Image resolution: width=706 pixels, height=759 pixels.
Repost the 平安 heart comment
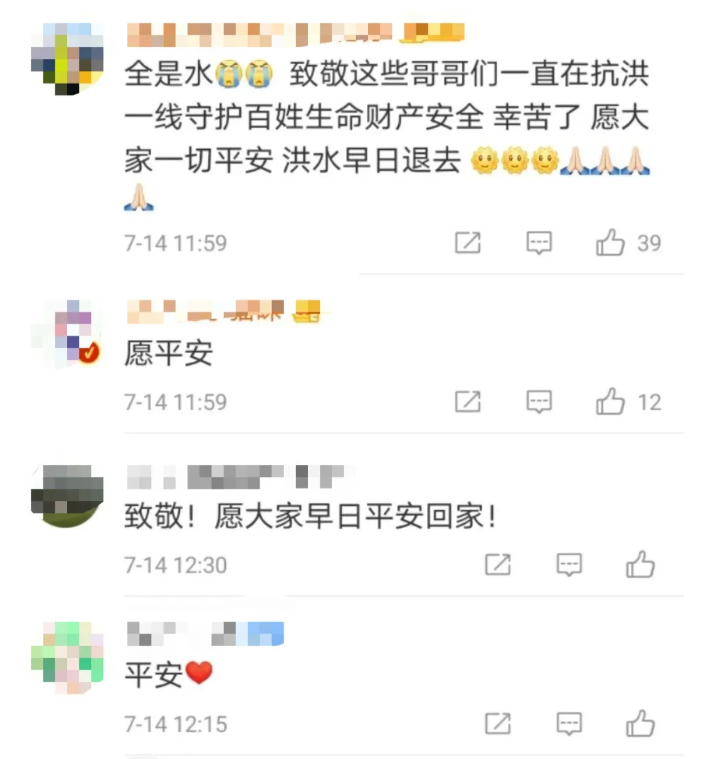(x=497, y=723)
